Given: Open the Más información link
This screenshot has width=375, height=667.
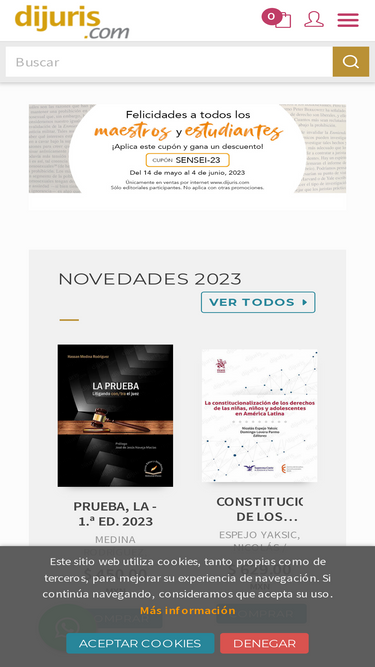Looking at the screenshot, I should pos(188,610).
